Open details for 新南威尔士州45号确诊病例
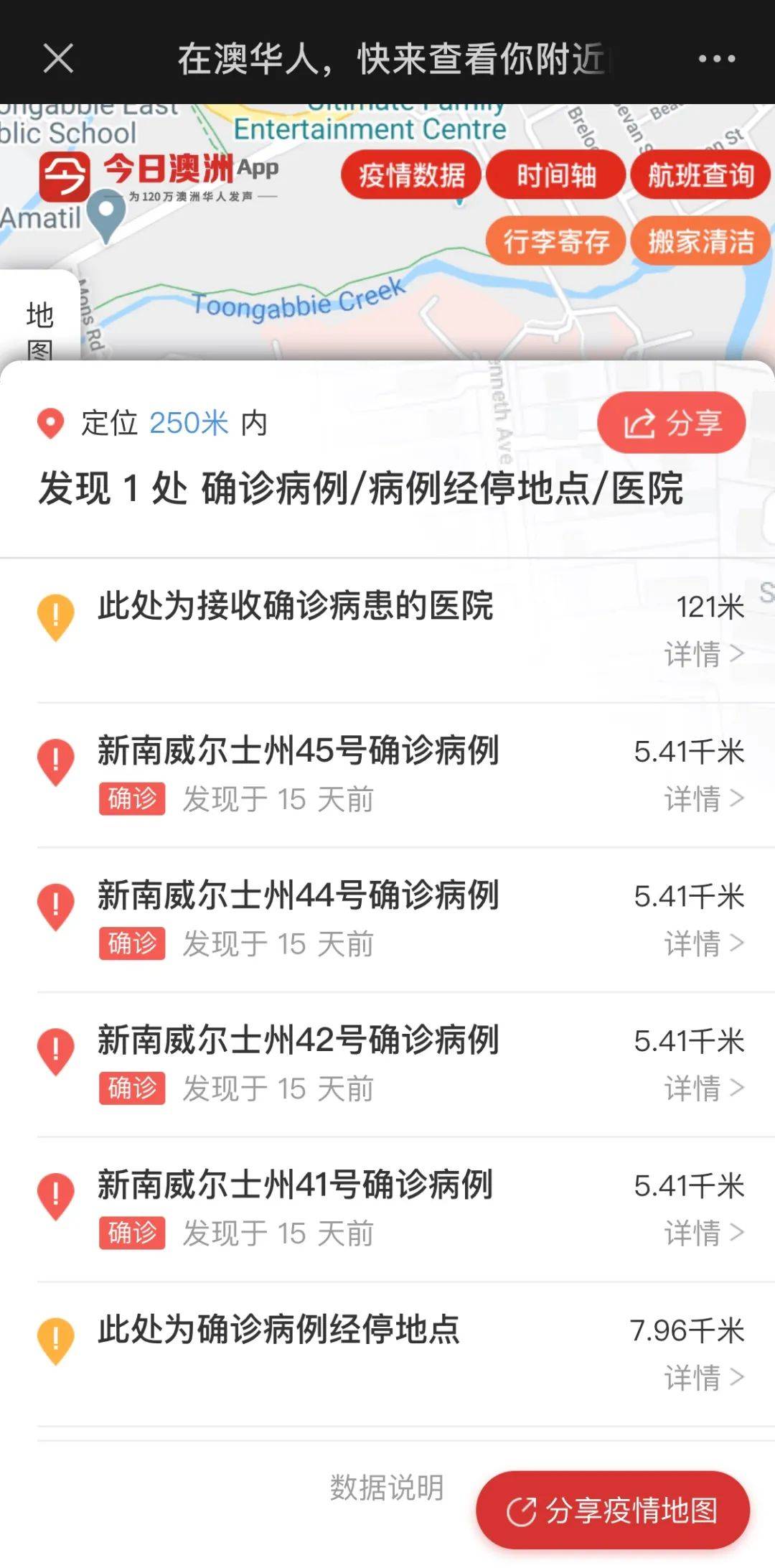This screenshot has height=1568, width=775. (704, 798)
